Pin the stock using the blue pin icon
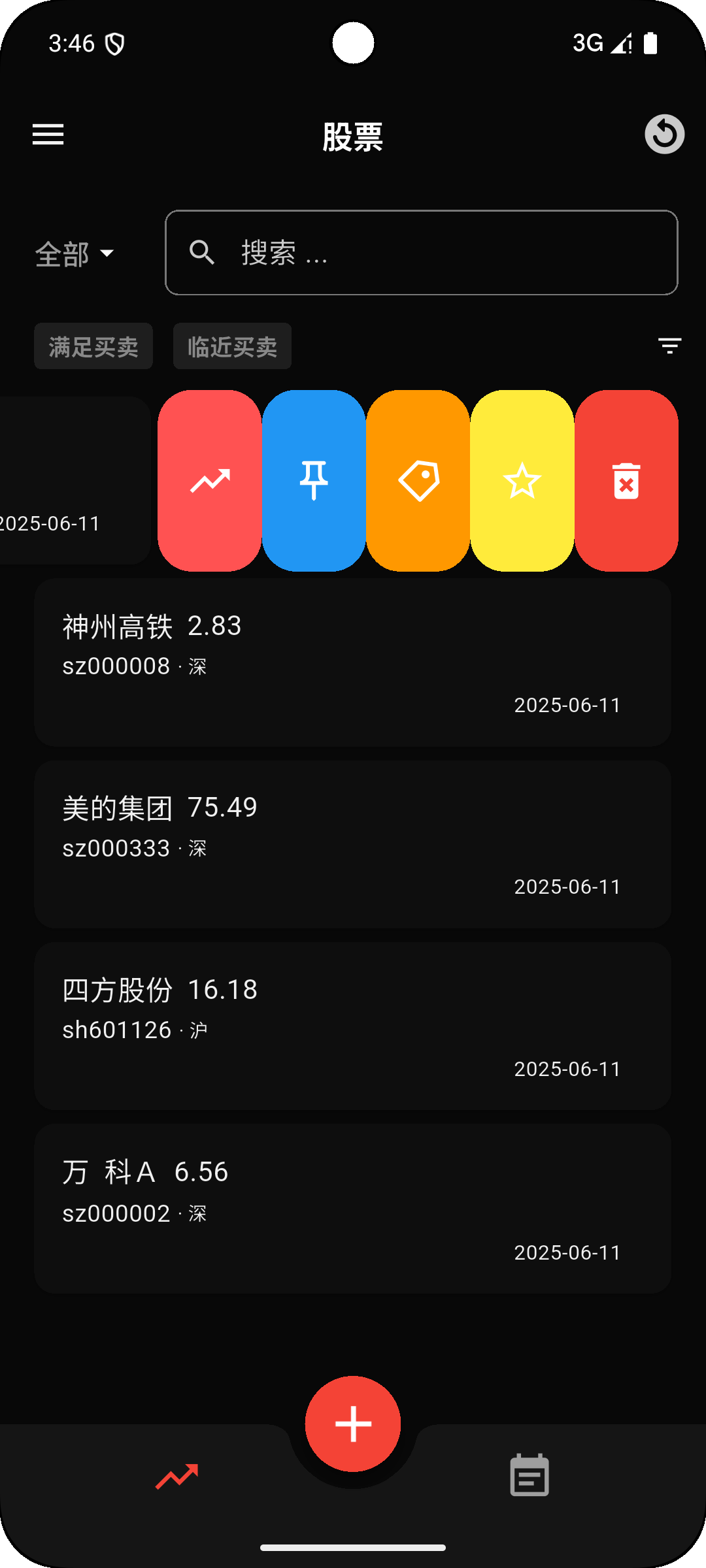Viewport: 706px width, 1568px height. click(x=314, y=480)
